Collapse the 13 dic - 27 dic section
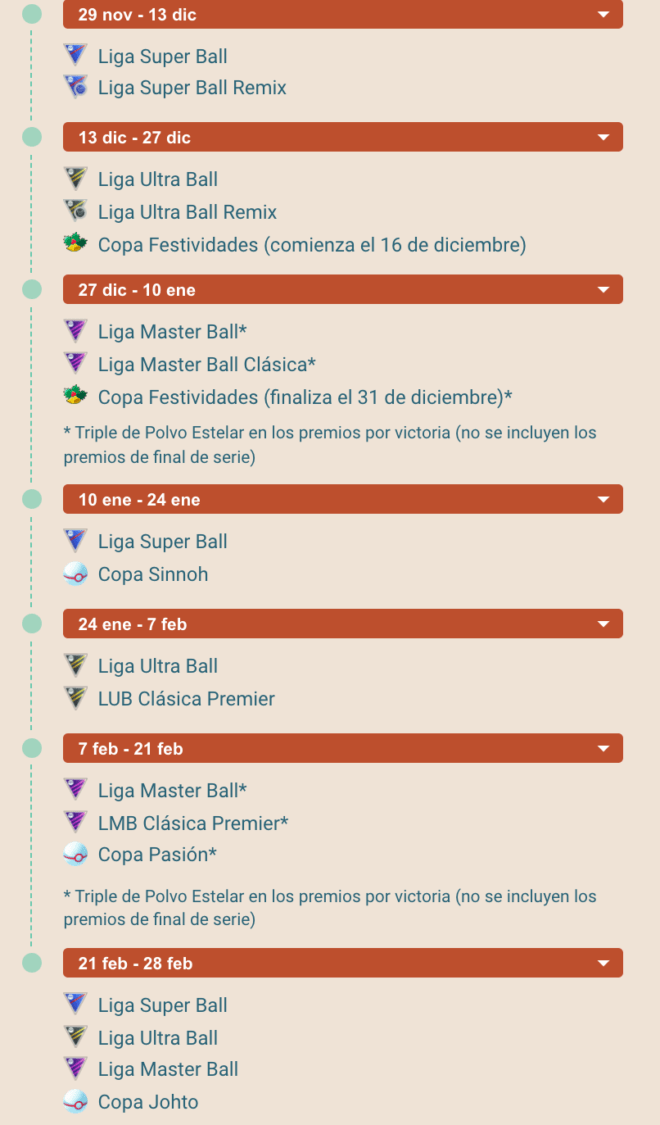660x1125 pixels. 343,137
